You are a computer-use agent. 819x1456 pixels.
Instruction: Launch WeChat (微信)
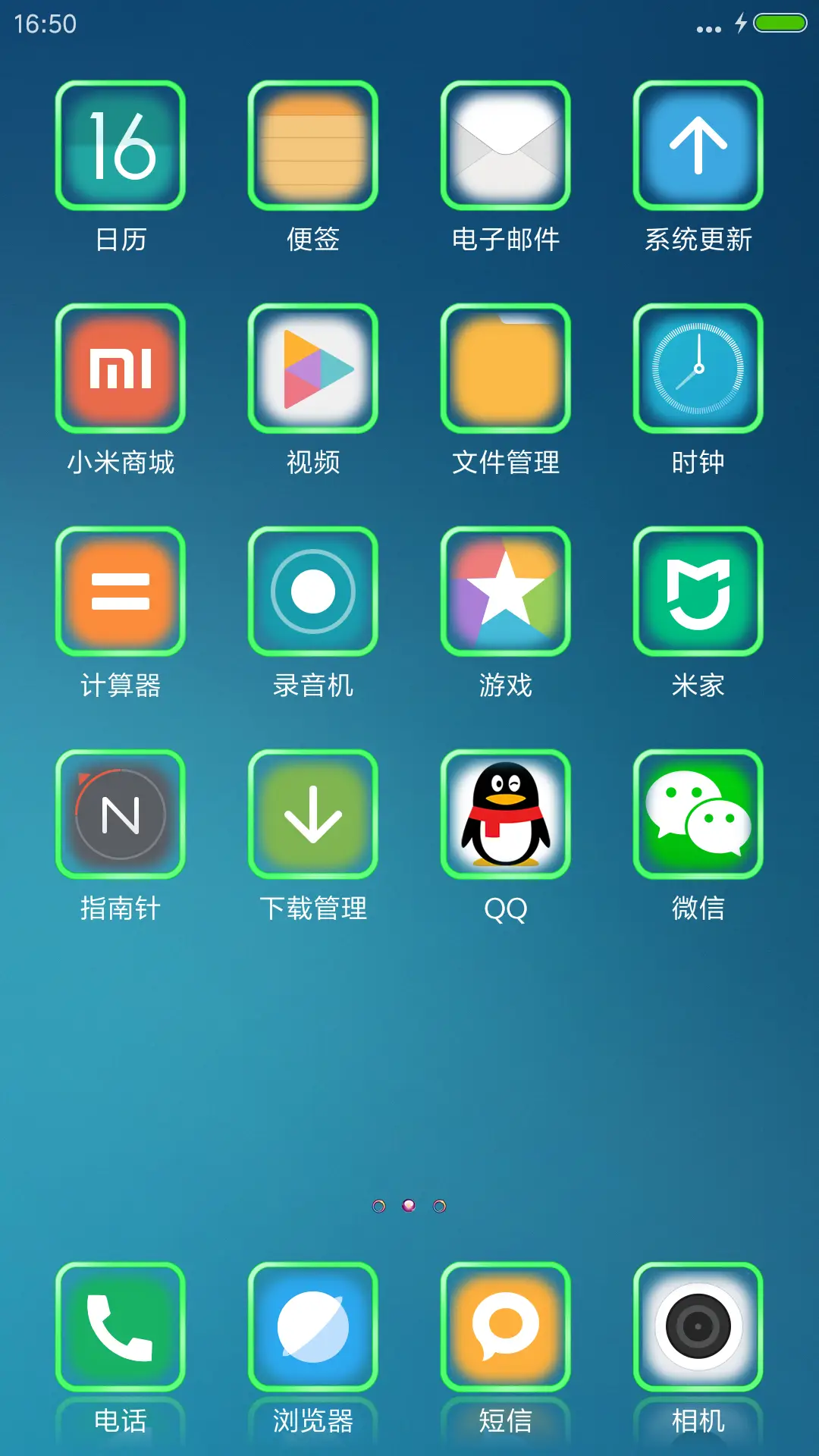tap(697, 813)
